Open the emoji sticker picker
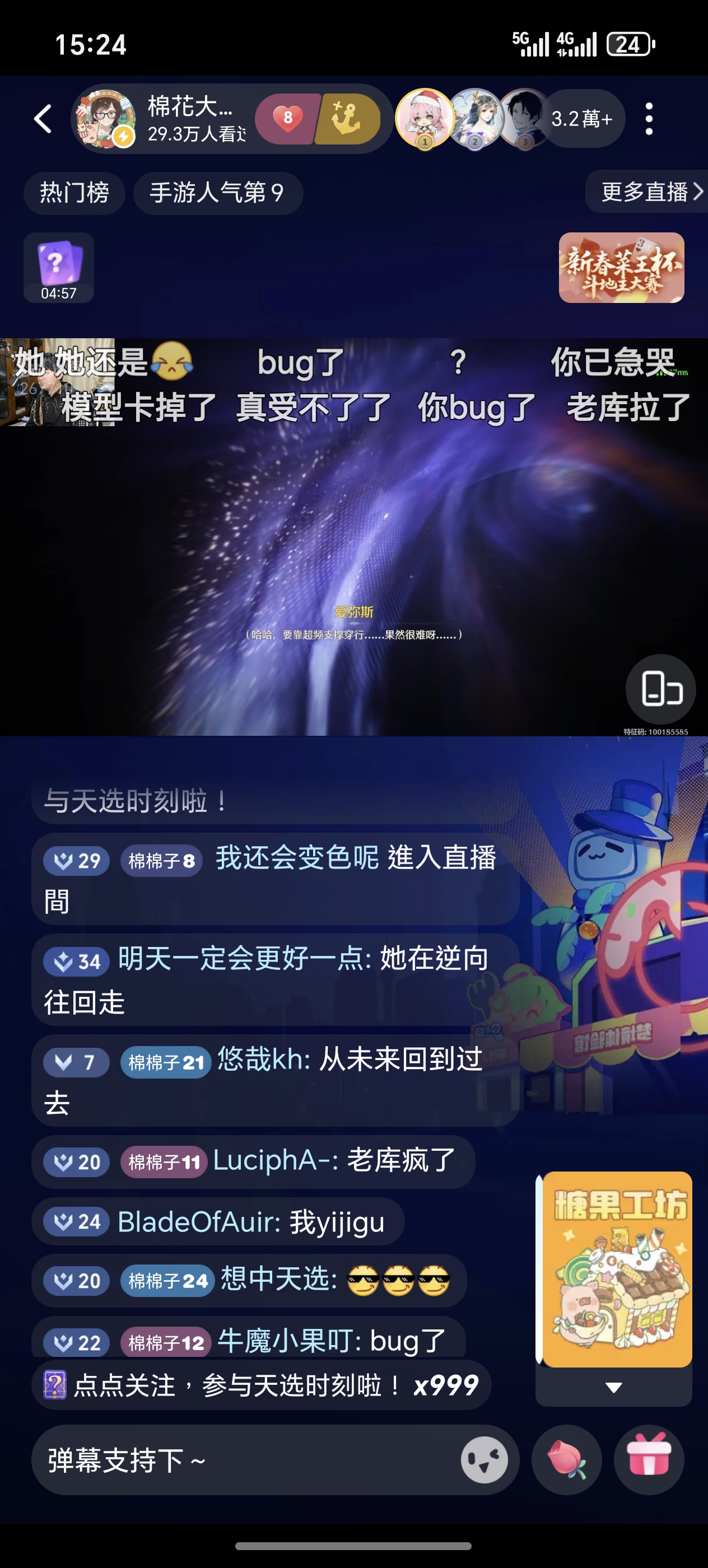 [485, 1460]
